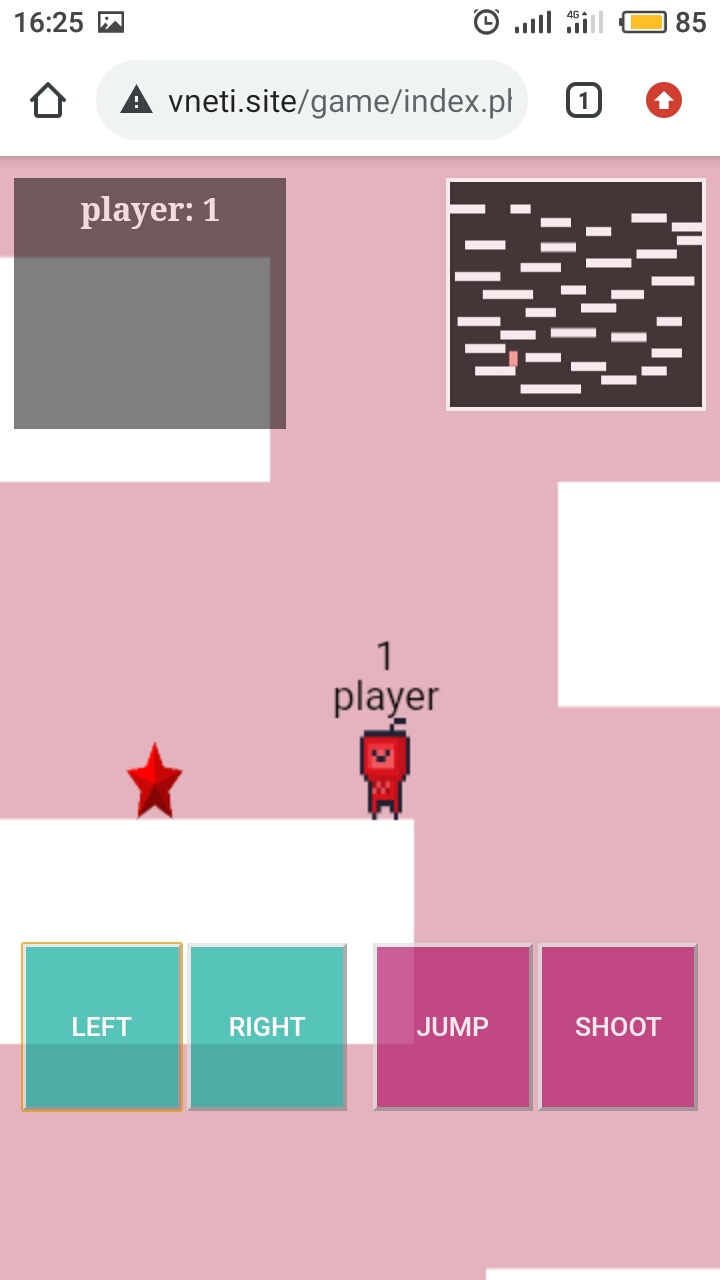Fire using the SHOOT button

(x=618, y=1027)
